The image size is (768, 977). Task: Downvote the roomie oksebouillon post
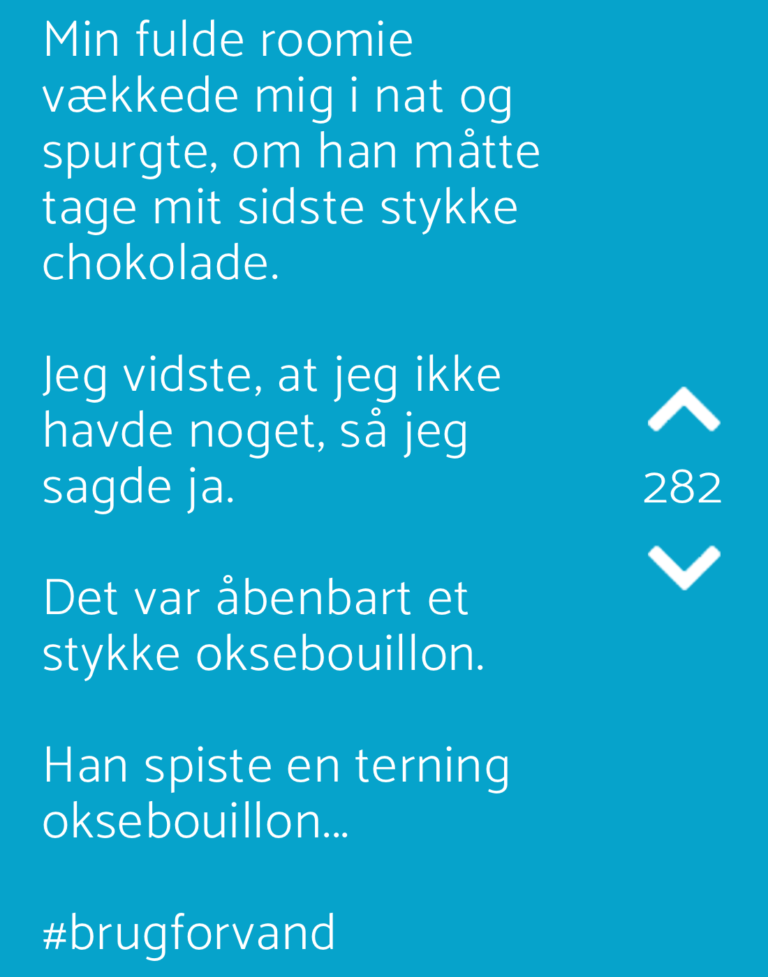point(683,567)
